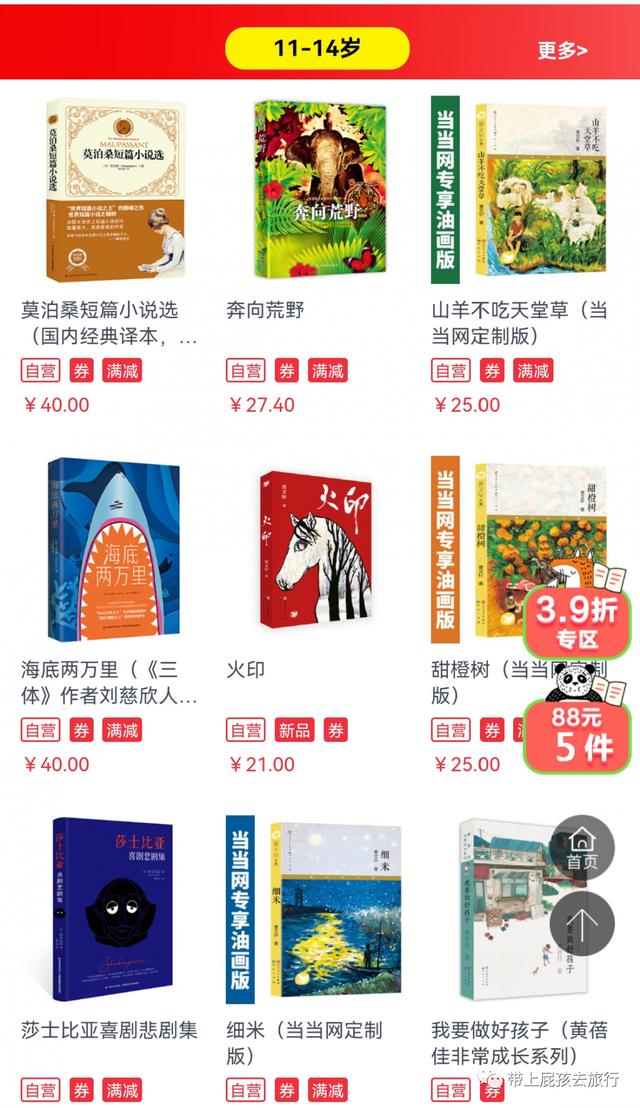Tap the 更多> link
640x1108 pixels.
click(562, 50)
